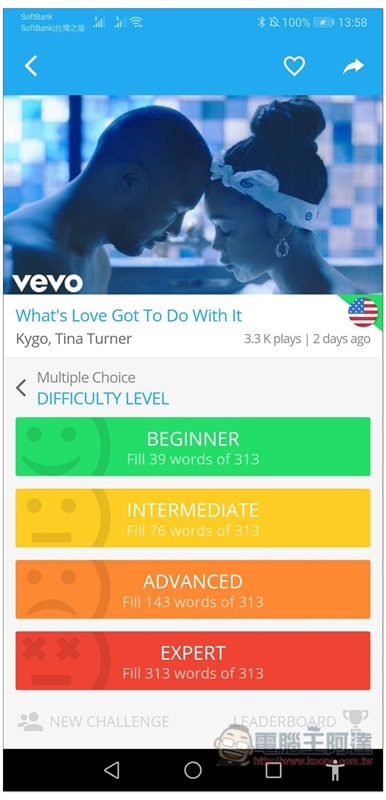The width and height of the screenshot is (386, 800).
Task: Open the Leaderboard
Action: click(x=301, y=720)
